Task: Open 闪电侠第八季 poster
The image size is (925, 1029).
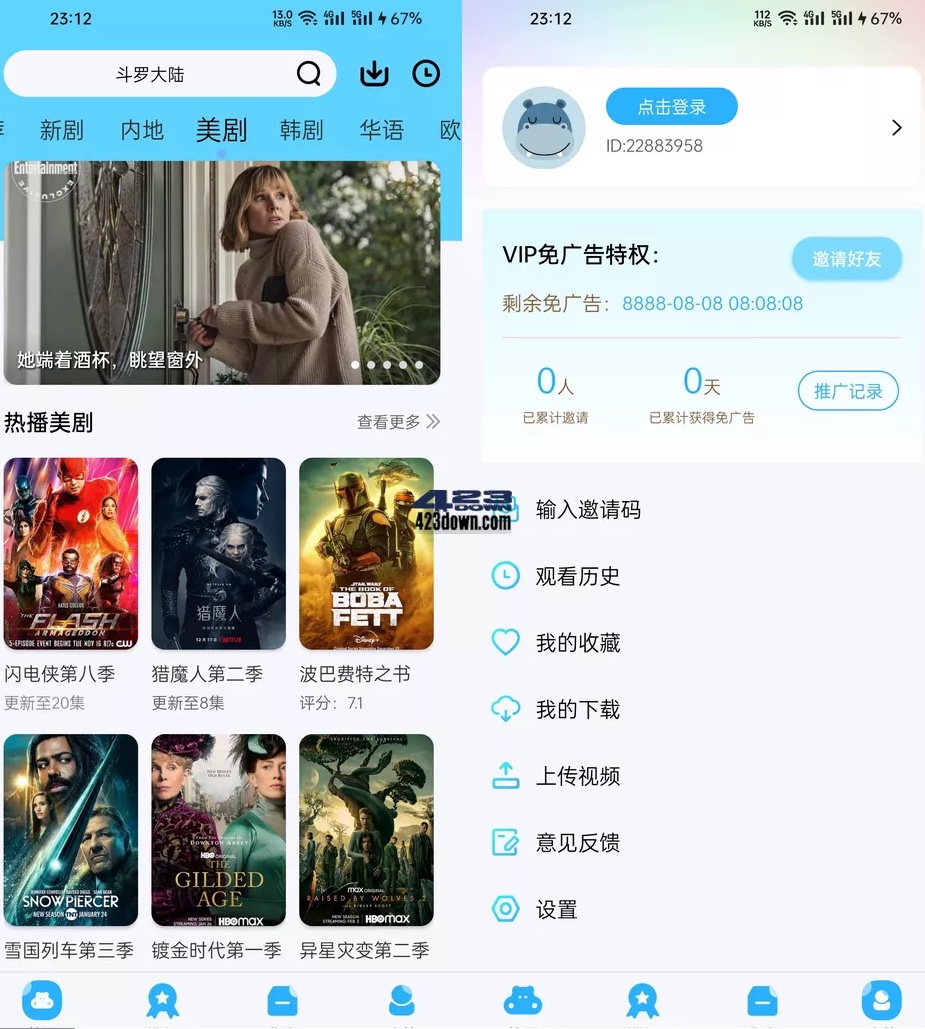Action: coord(71,554)
